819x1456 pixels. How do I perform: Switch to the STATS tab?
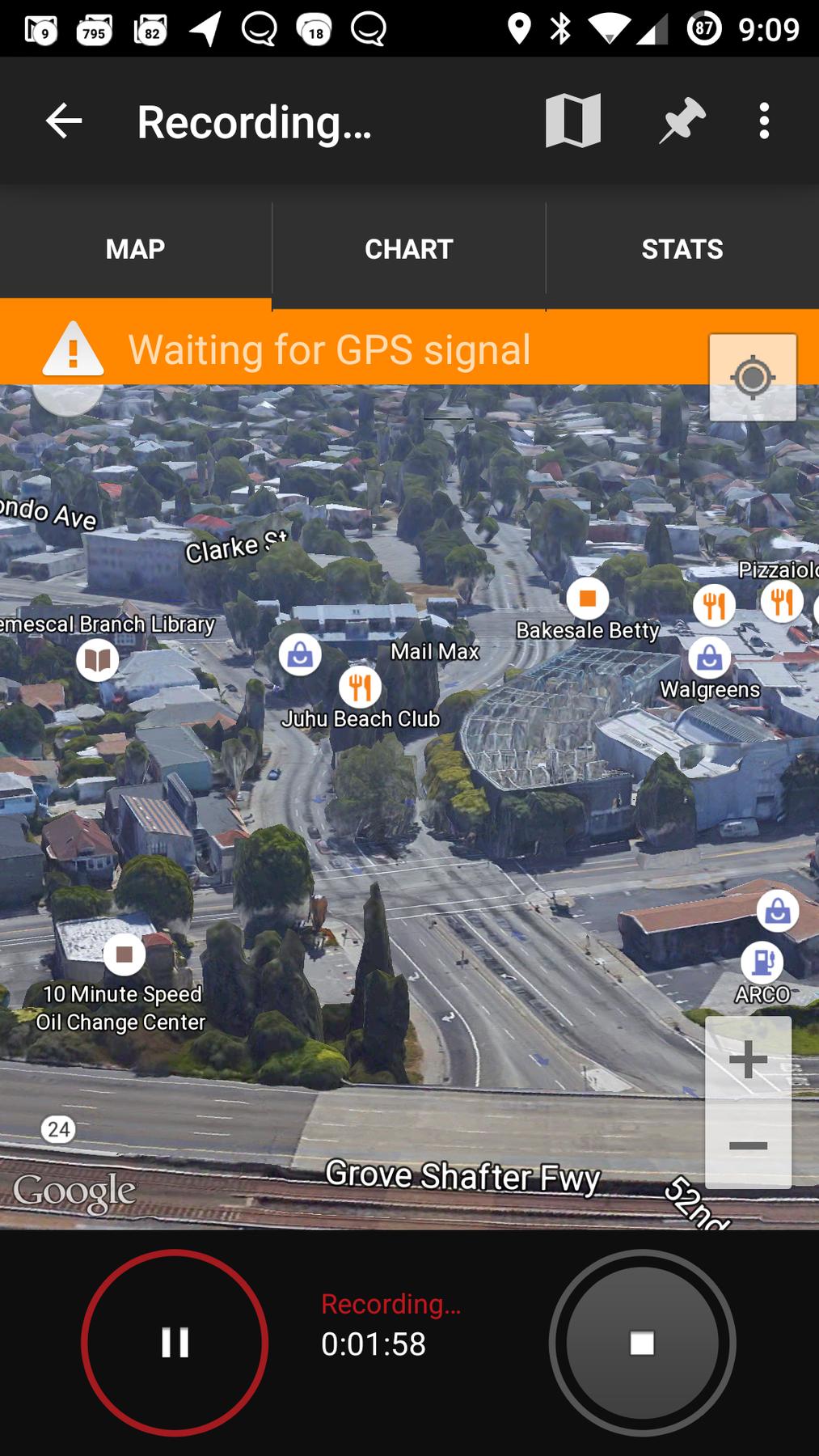point(682,249)
